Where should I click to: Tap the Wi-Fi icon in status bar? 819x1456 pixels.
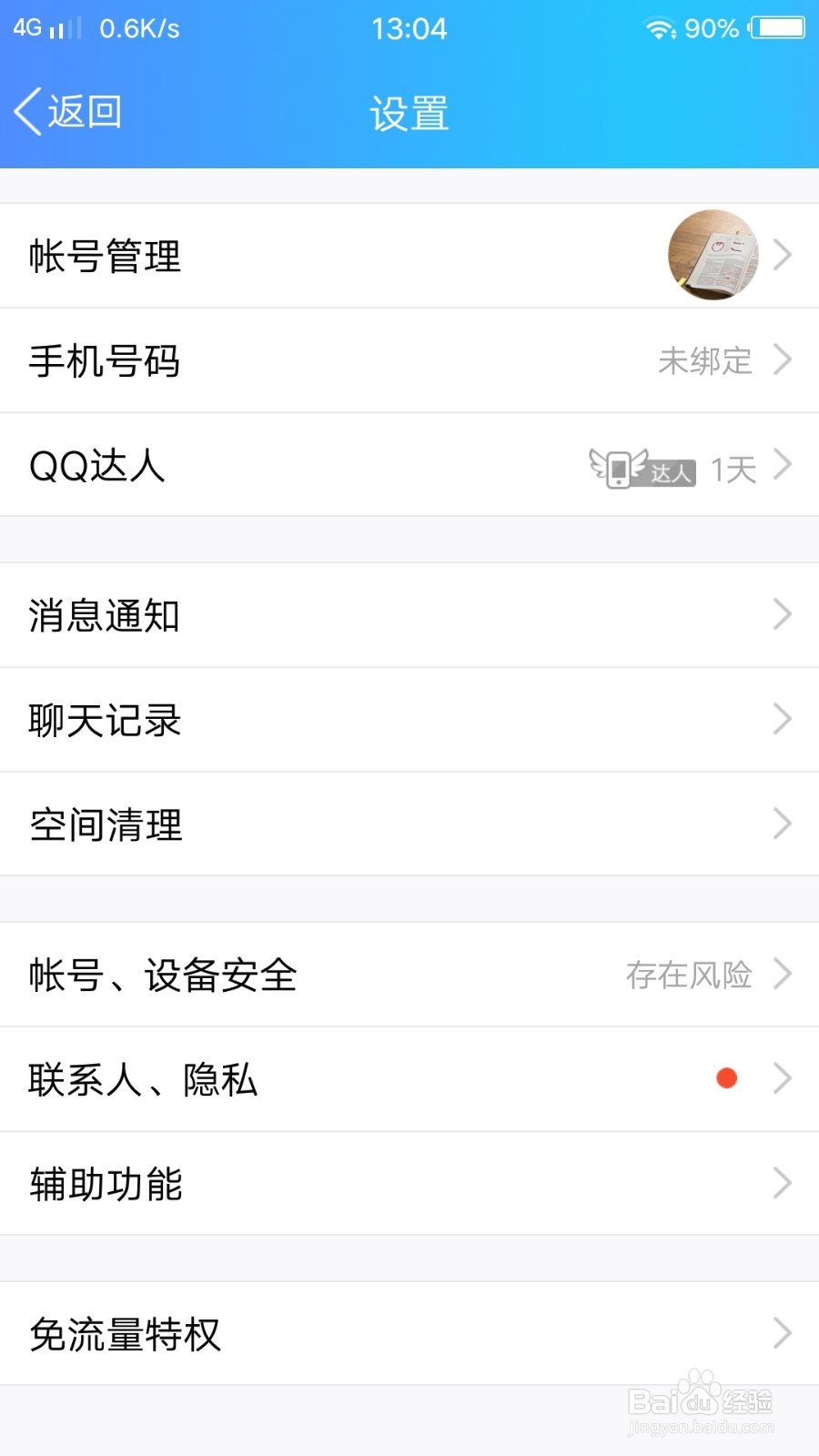click(658, 27)
